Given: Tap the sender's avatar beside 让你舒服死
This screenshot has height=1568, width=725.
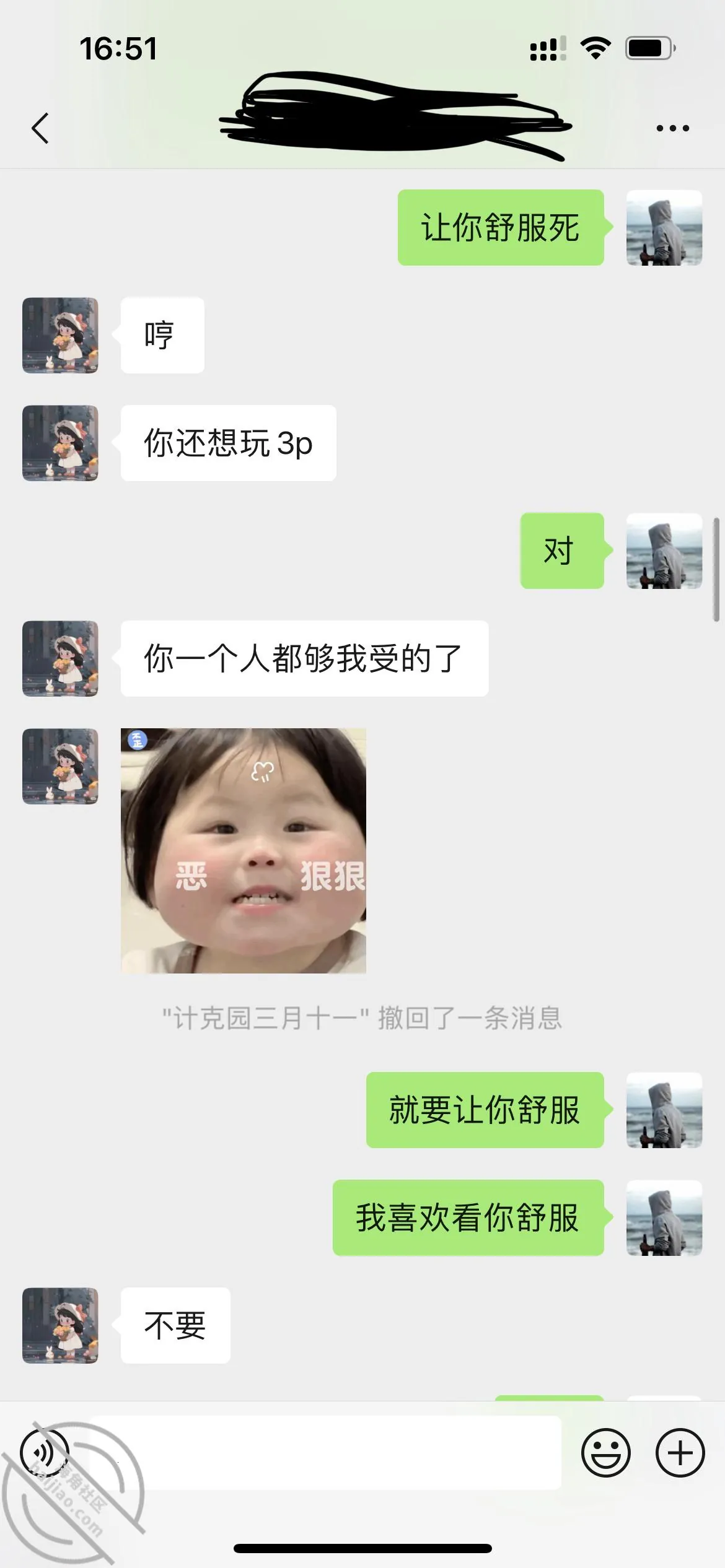Looking at the screenshot, I should point(664,228).
